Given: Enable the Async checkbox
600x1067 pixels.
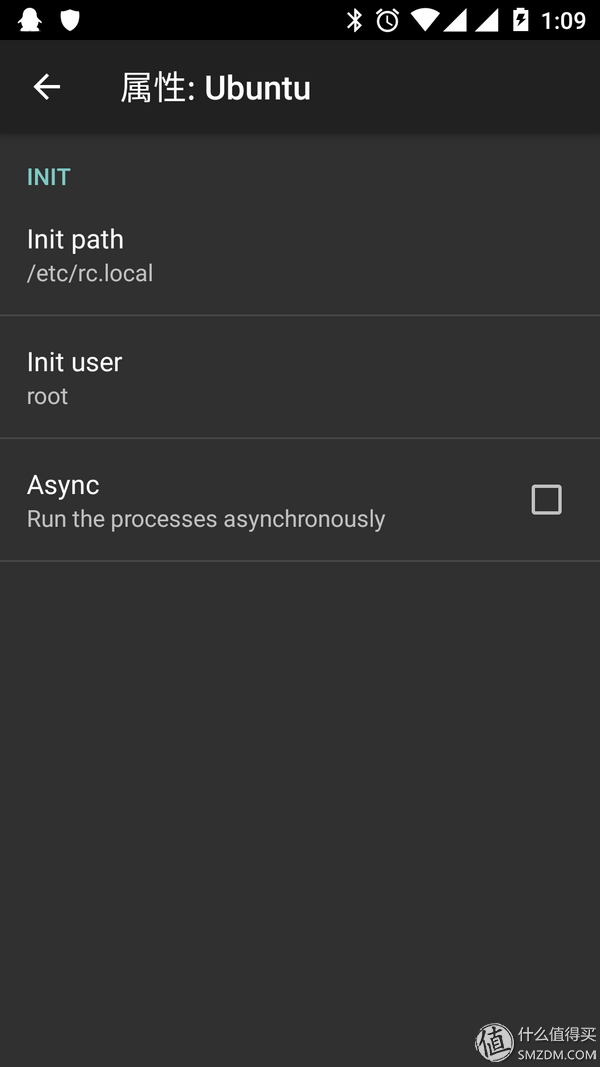Looking at the screenshot, I should (546, 499).
